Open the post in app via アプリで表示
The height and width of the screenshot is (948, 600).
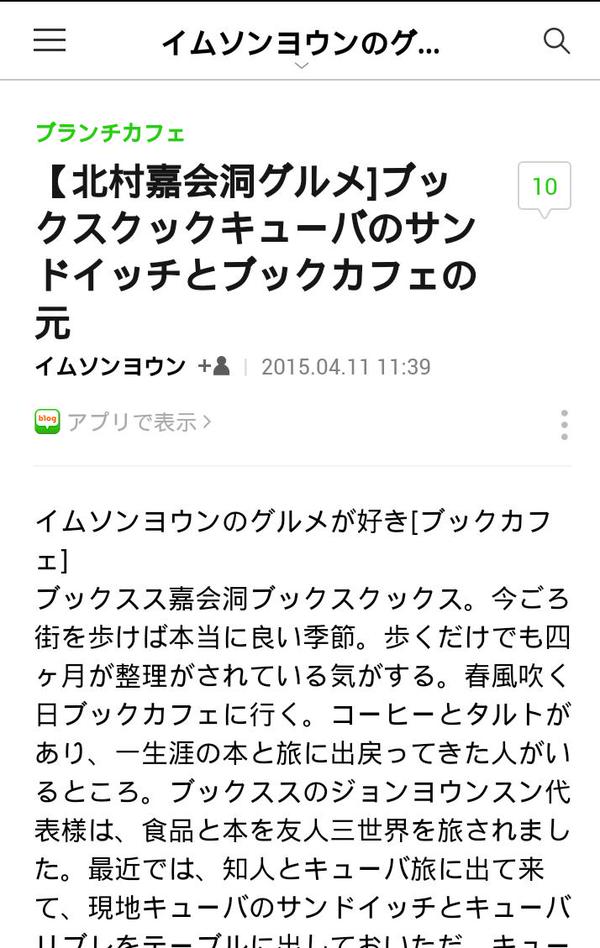(124, 422)
